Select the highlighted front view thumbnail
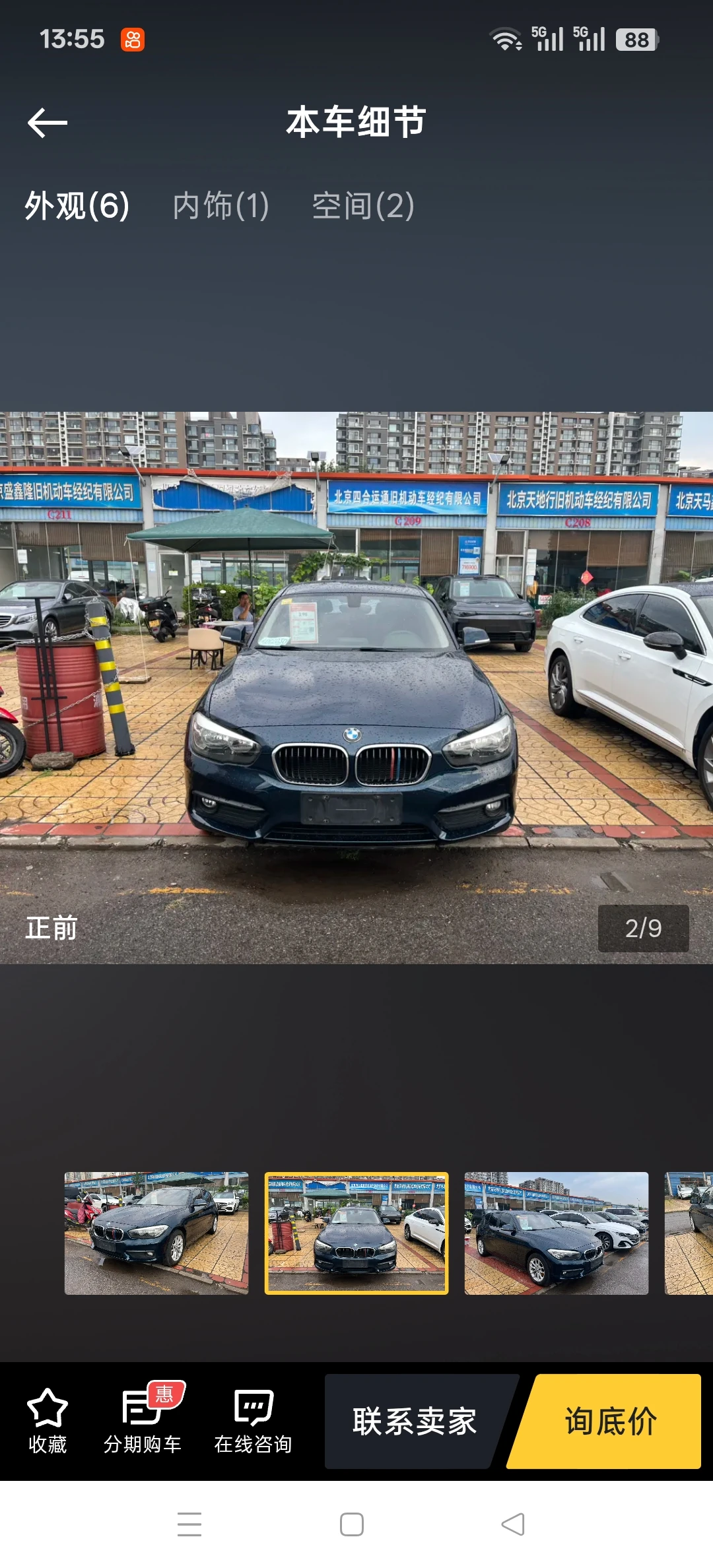The width and height of the screenshot is (713, 1568). 356,1233
